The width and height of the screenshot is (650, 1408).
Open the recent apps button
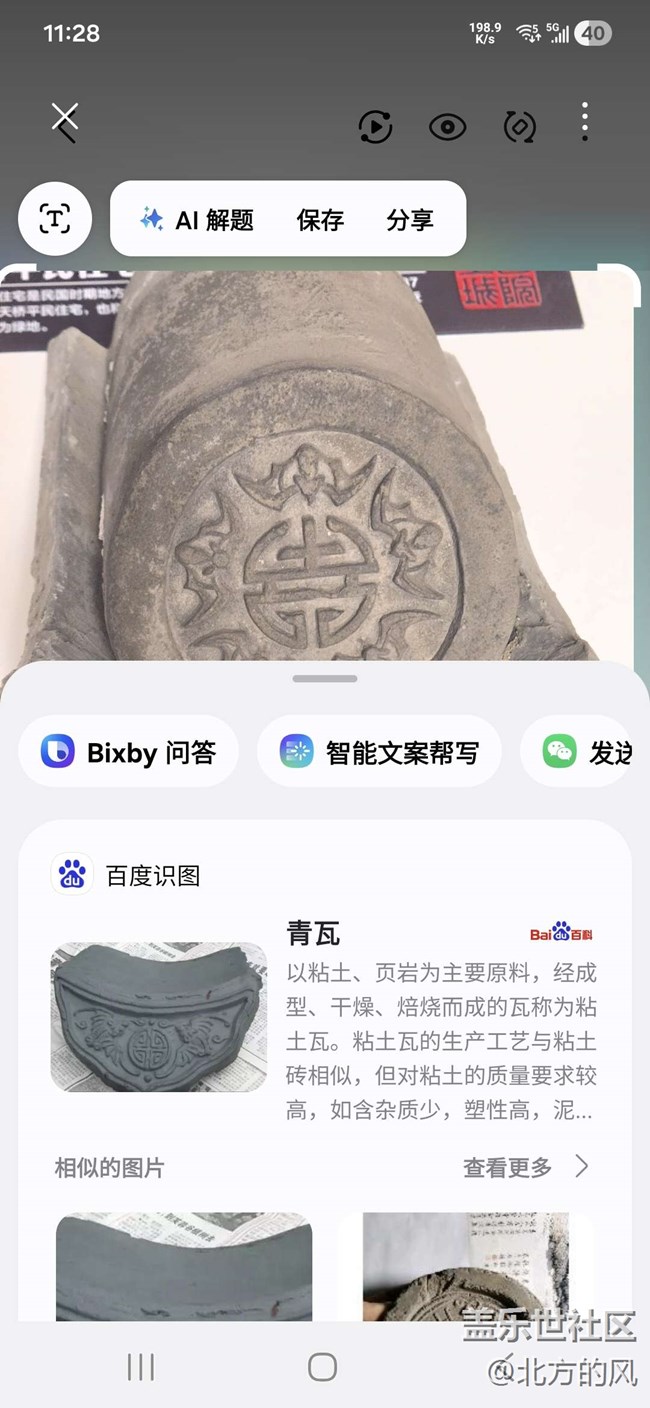tap(141, 1367)
